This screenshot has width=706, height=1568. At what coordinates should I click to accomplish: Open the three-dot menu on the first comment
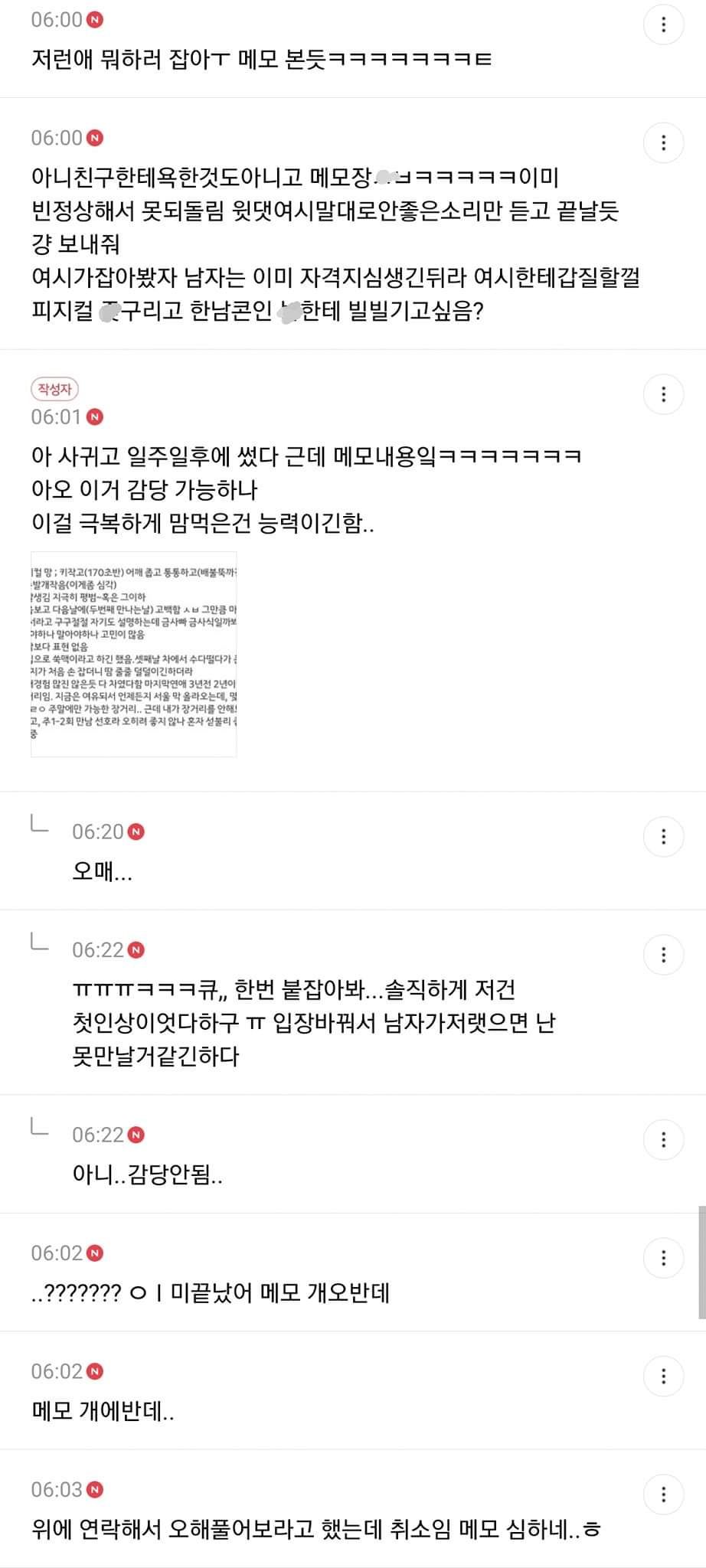[662, 24]
